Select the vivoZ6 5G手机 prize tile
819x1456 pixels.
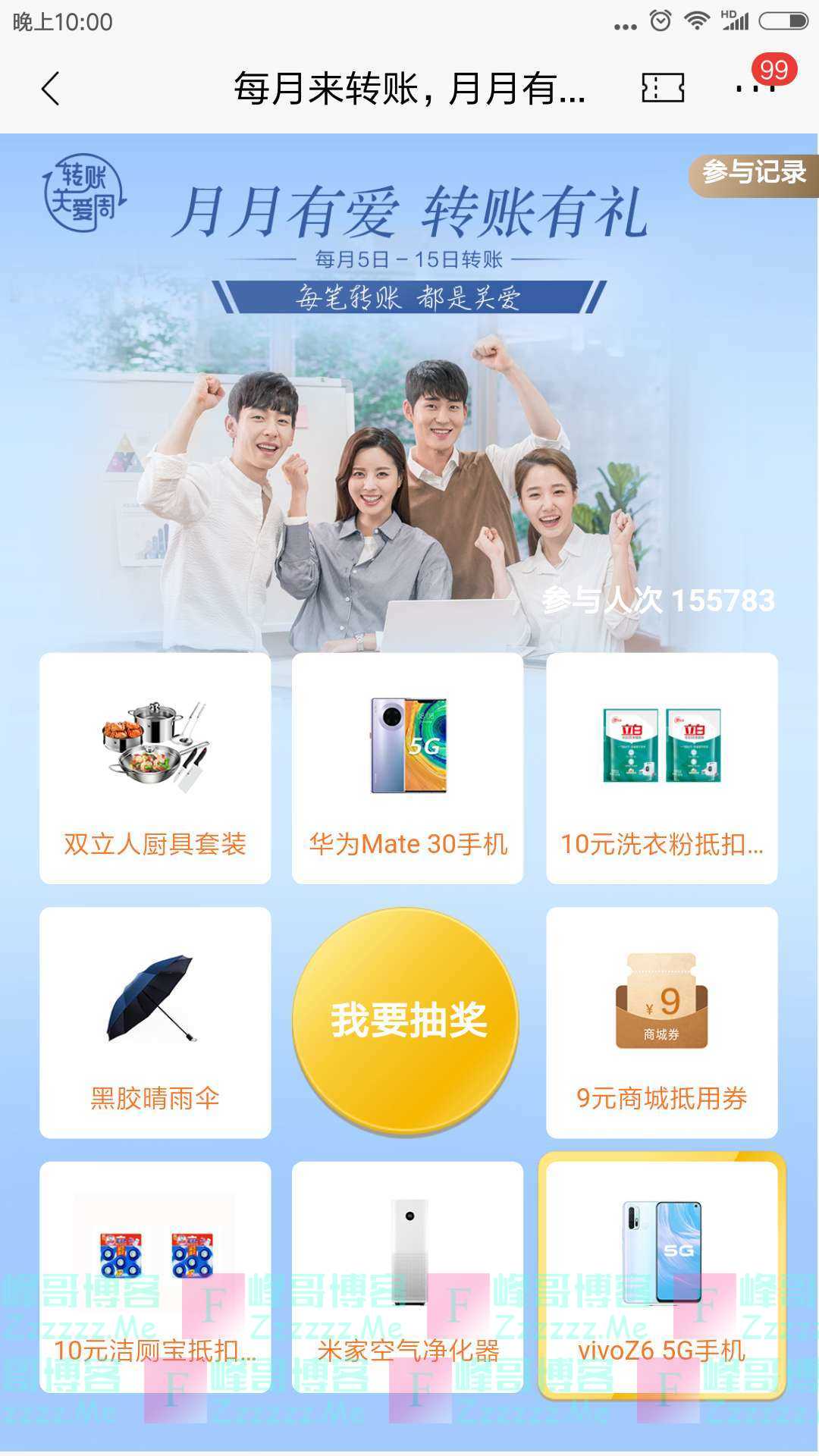point(662,1277)
